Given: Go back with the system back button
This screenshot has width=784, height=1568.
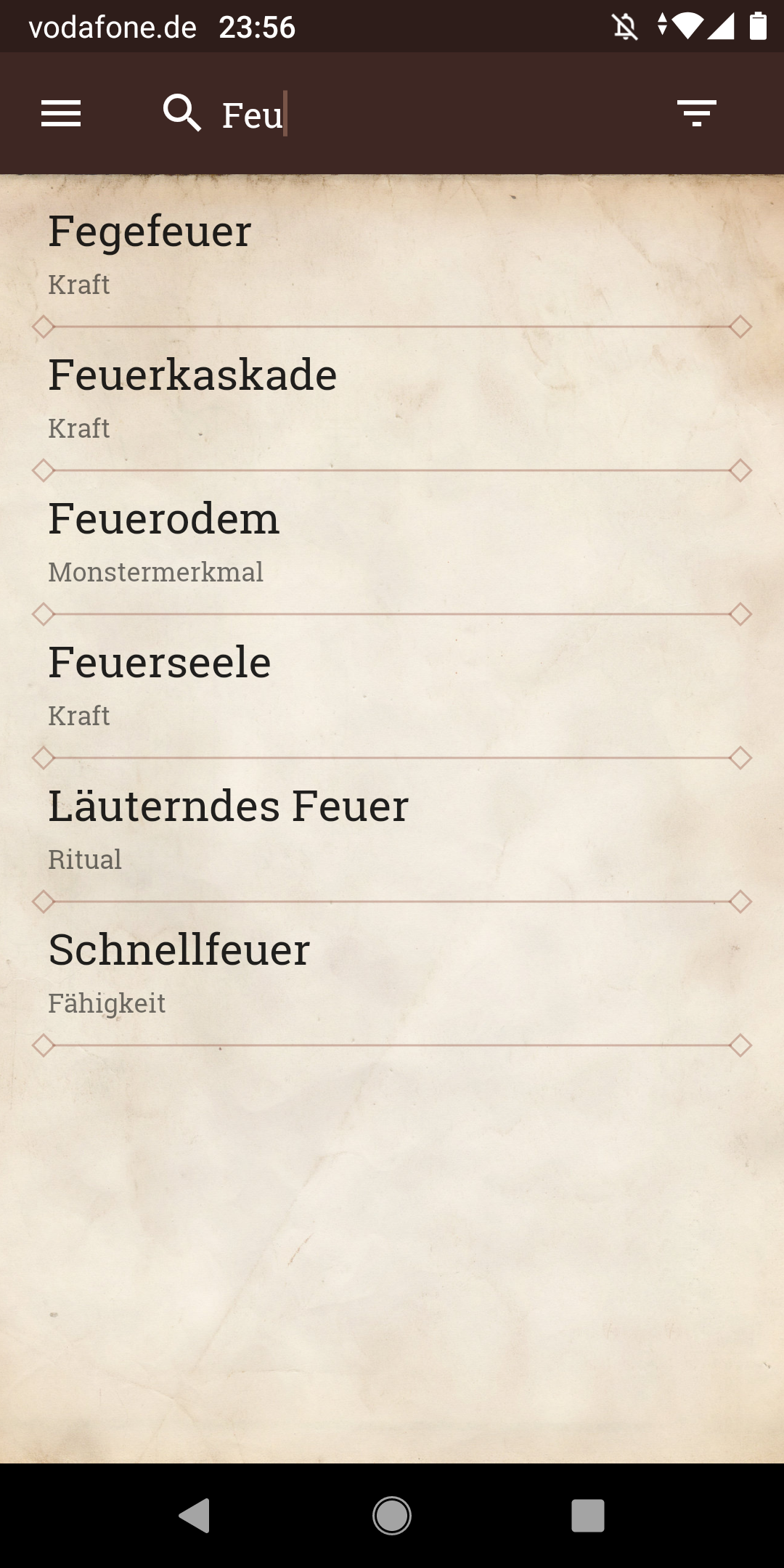Looking at the screenshot, I should (195, 1516).
